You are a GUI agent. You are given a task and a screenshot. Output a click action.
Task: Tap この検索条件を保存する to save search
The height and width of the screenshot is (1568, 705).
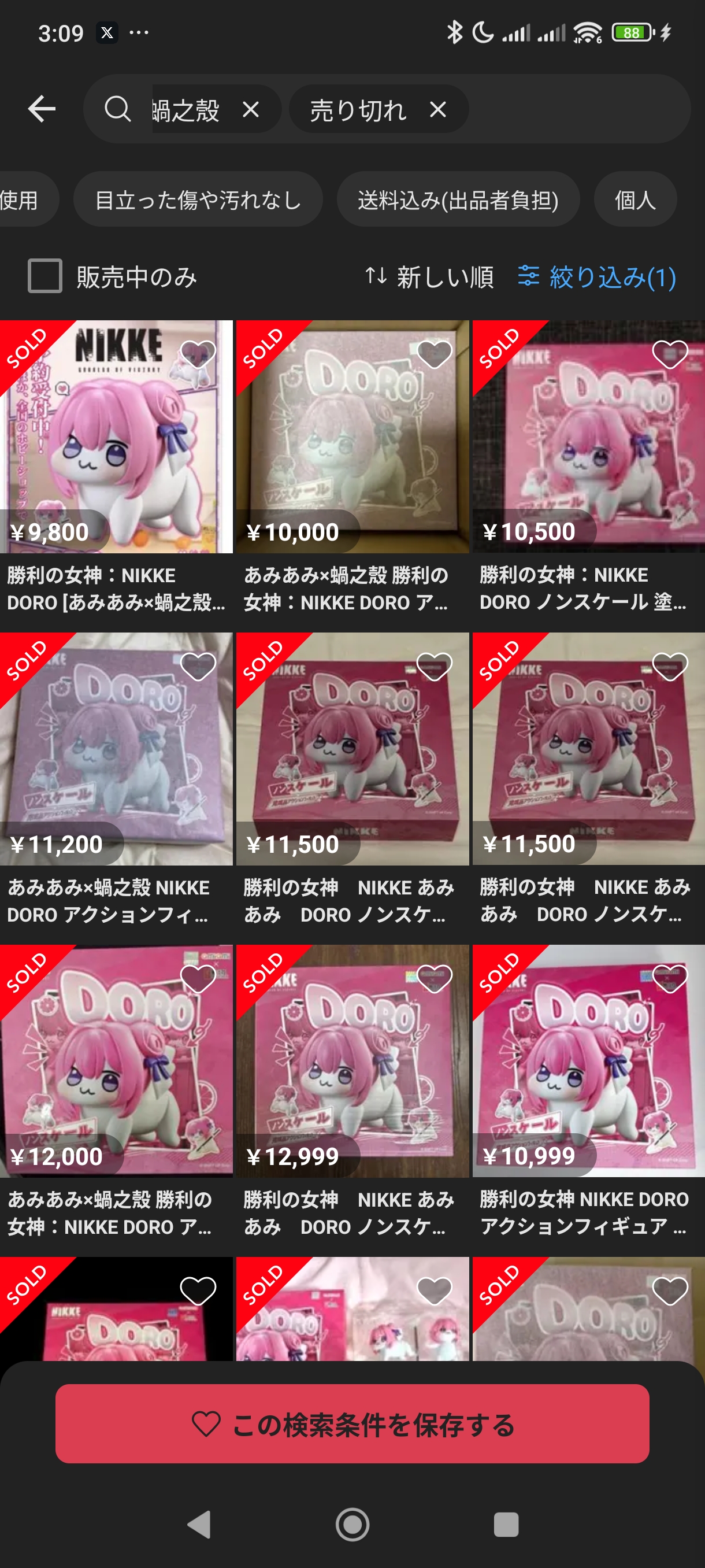point(352,1423)
